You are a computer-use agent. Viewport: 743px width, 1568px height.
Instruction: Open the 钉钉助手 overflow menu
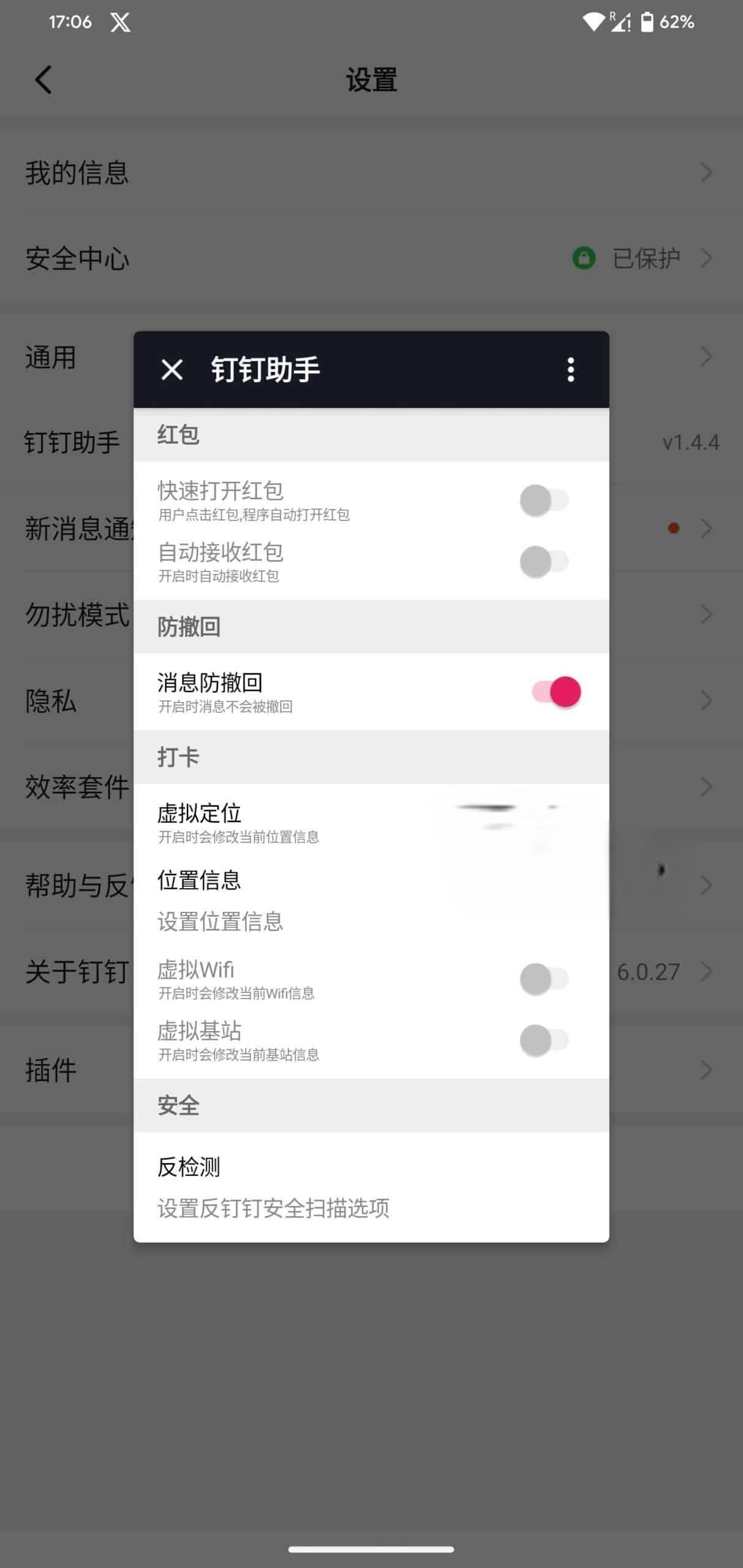pos(570,370)
